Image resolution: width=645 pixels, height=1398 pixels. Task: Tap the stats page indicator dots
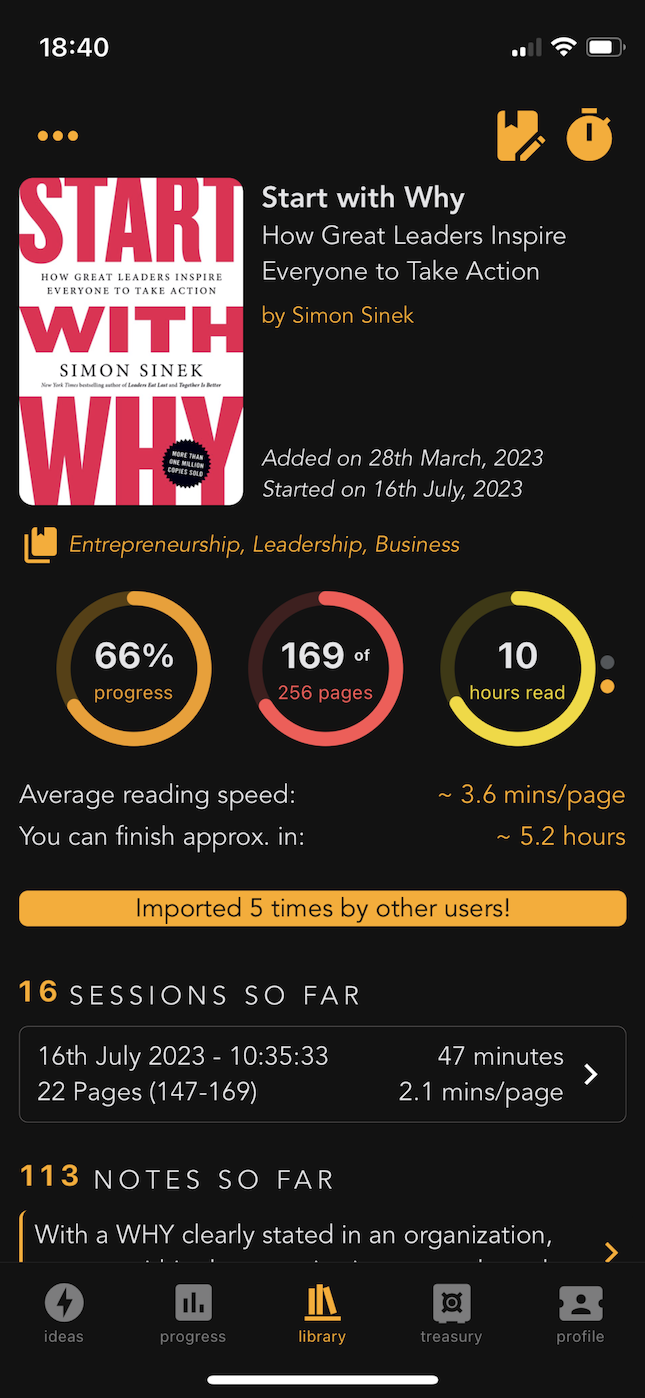pyautogui.click(x=607, y=674)
